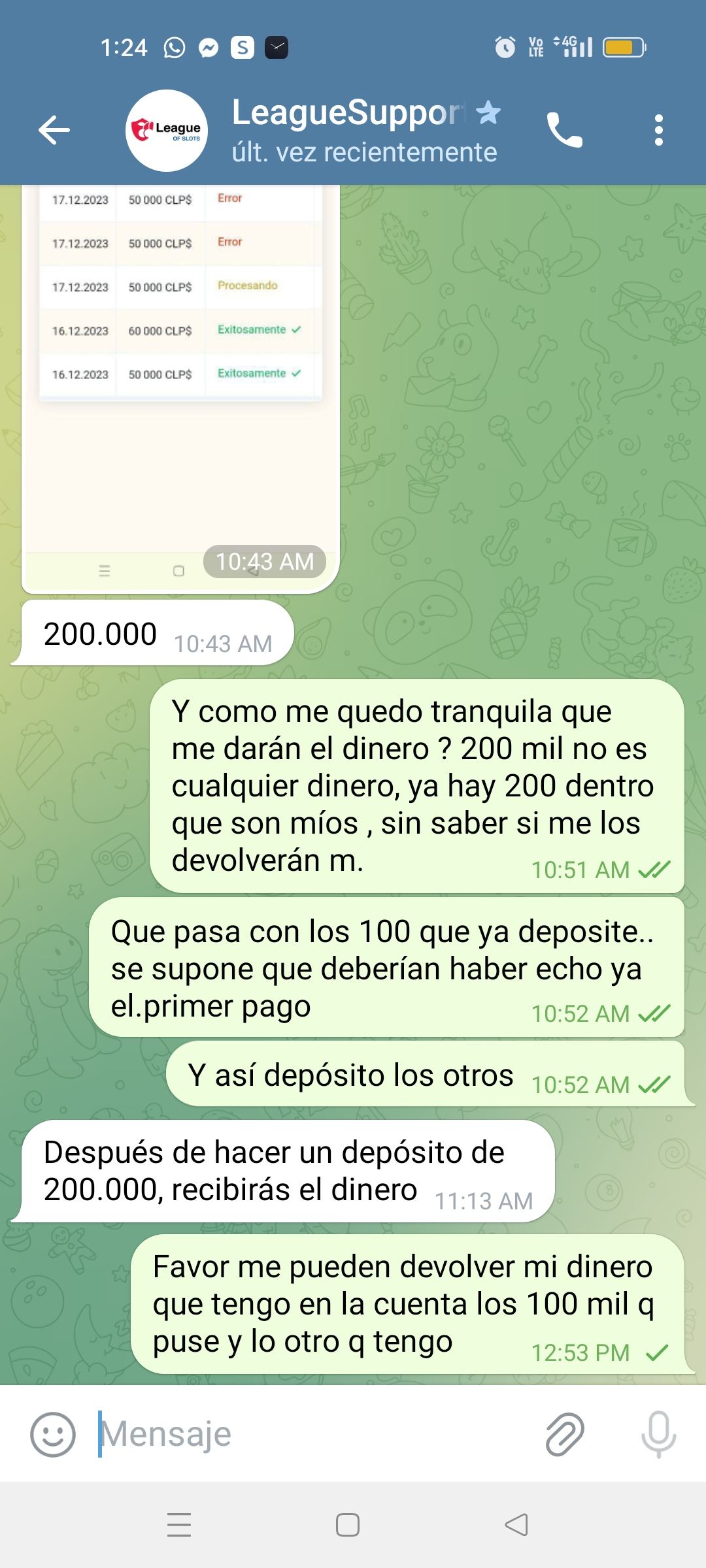Open LeagueSupport profile info

click(x=353, y=130)
